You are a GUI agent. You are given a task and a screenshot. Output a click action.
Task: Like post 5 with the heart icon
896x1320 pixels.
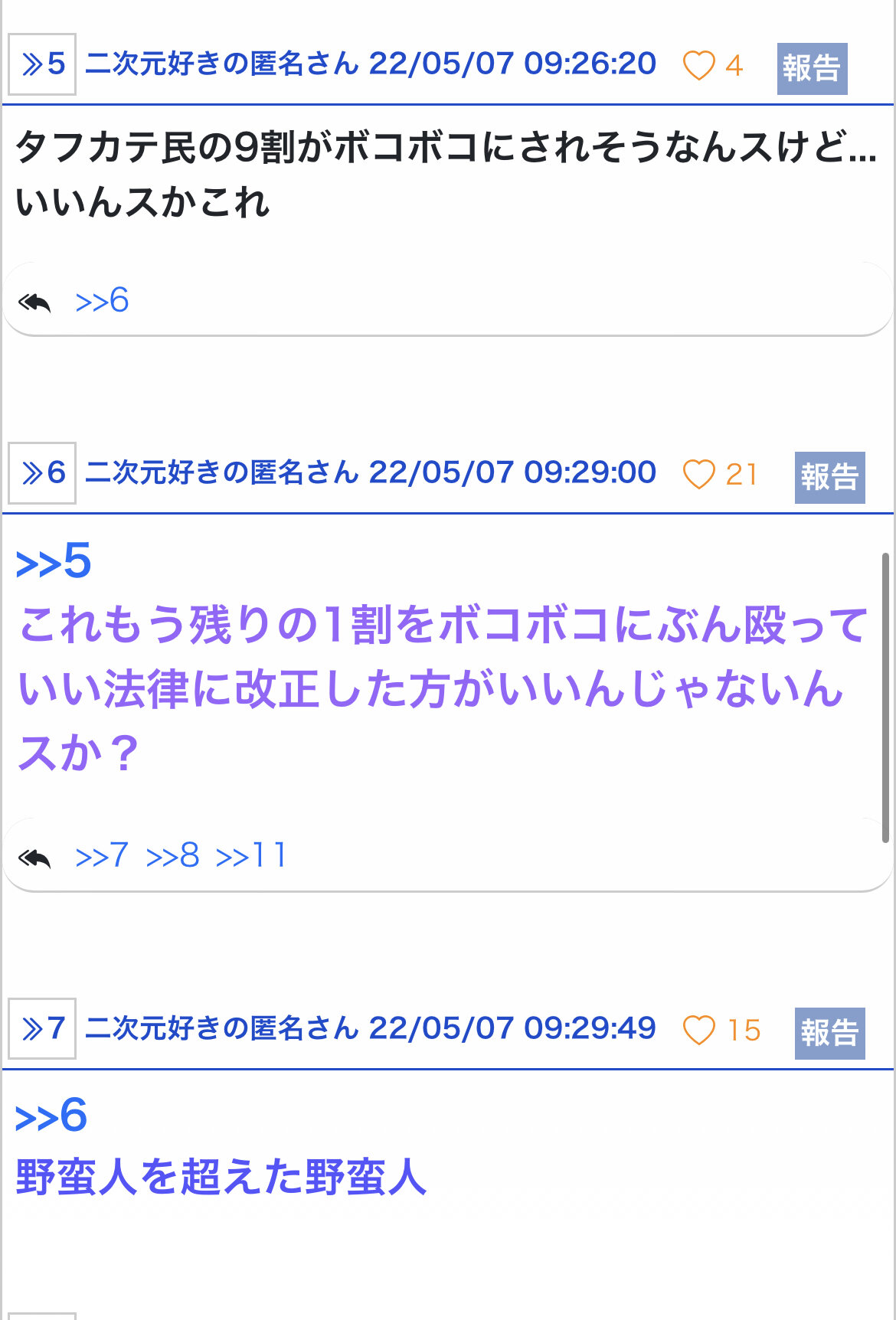point(698,66)
